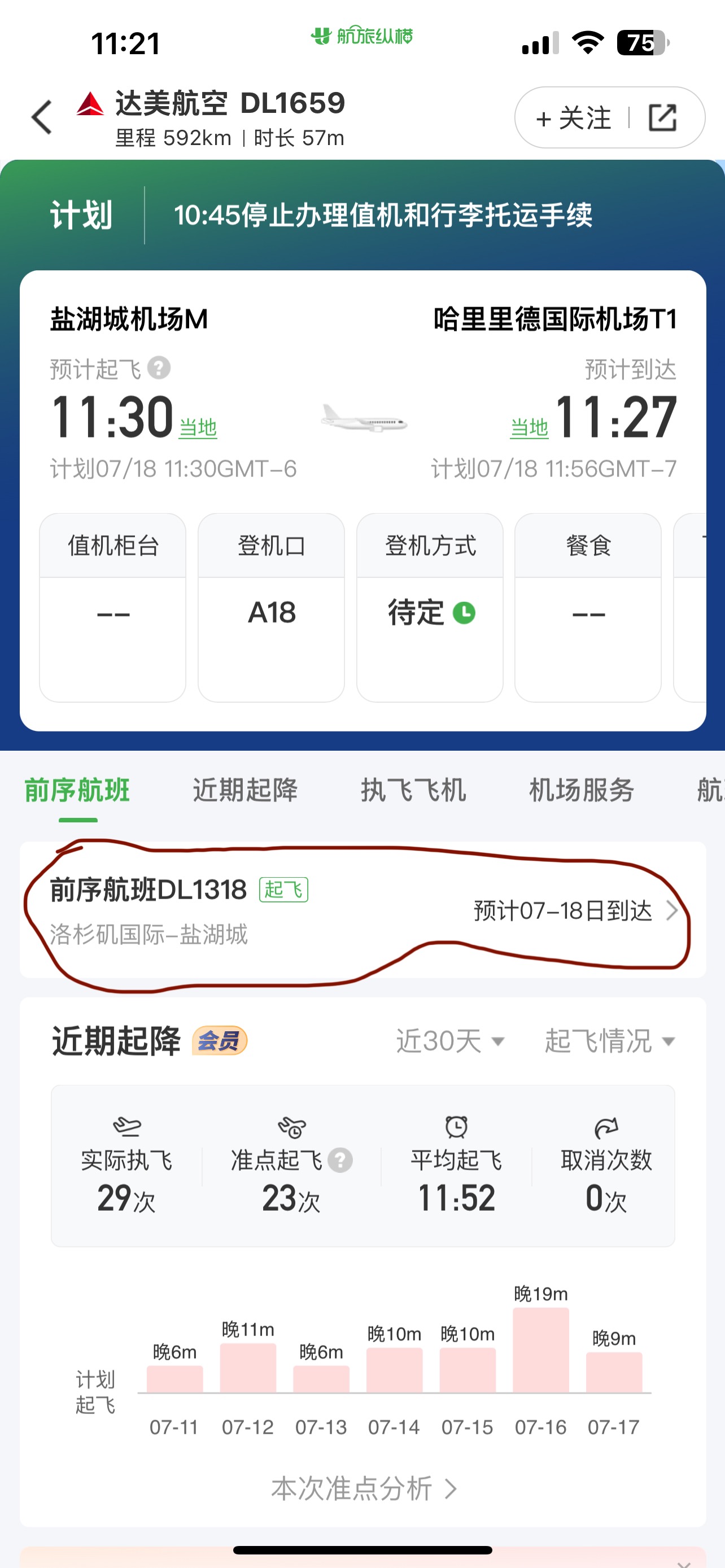Expand the 近30天 period dropdown
Image resolution: width=725 pixels, height=1568 pixels.
pyautogui.click(x=451, y=1041)
